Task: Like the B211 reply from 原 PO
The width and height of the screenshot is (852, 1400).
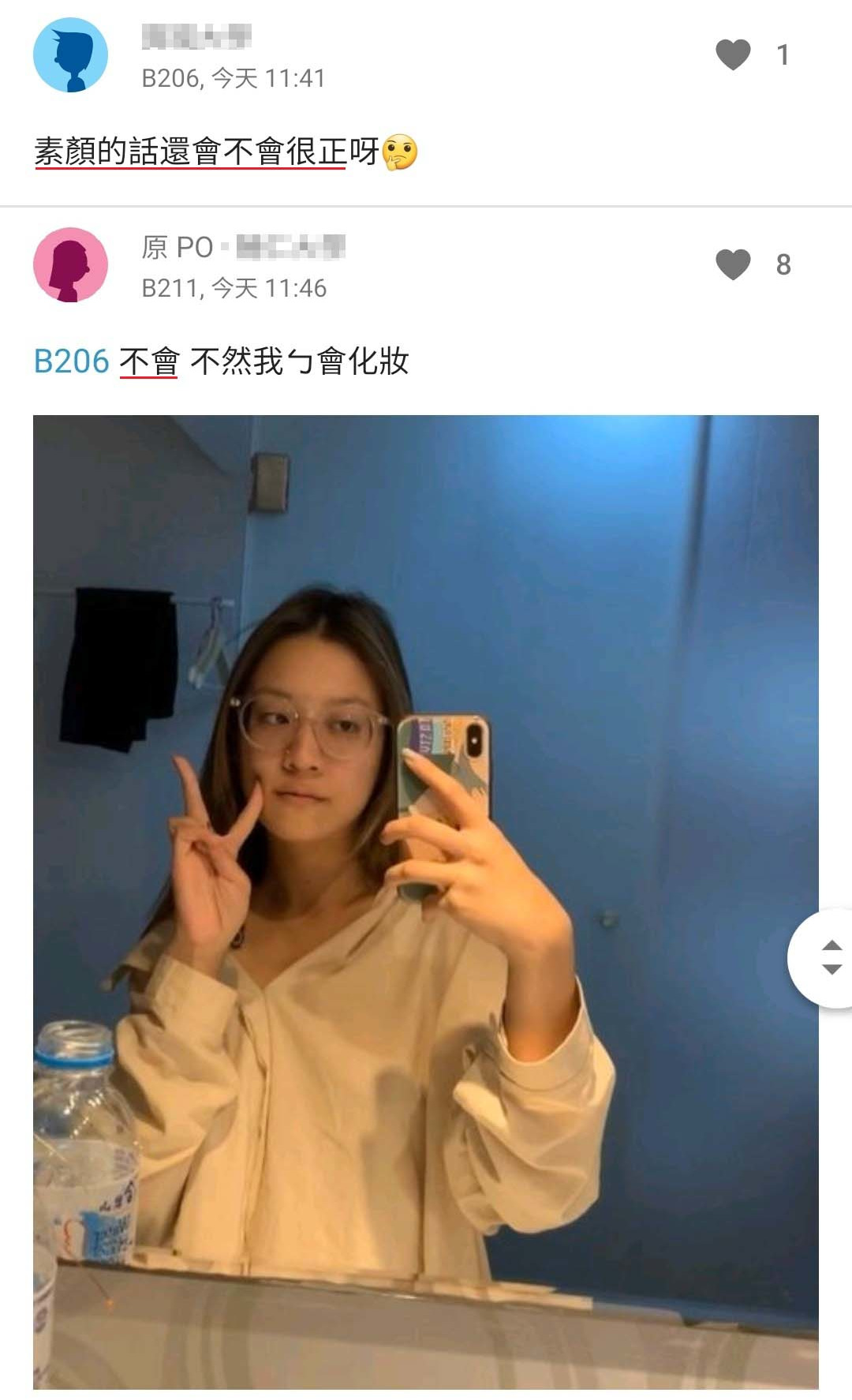Action: click(733, 264)
